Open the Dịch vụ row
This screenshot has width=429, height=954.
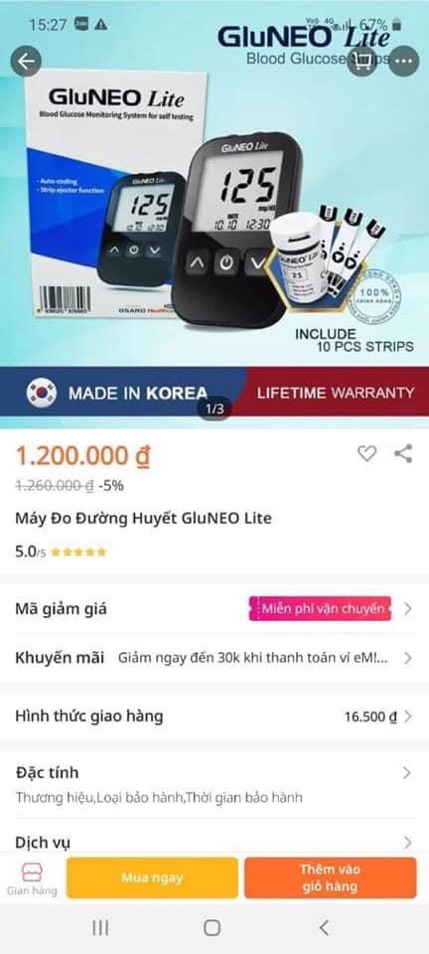coord(214,842)
